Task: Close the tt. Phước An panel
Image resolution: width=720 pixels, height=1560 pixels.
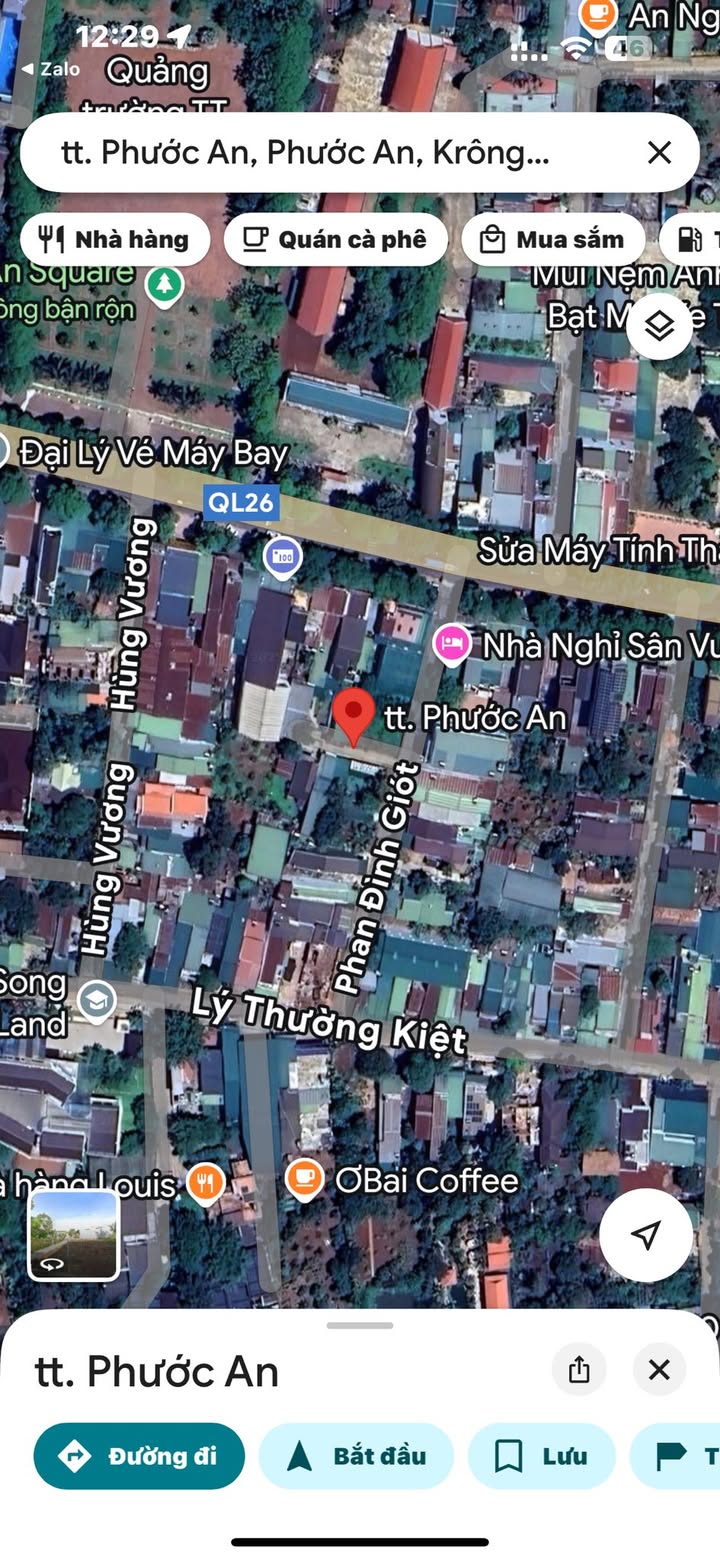Action: coord(659,1370)
